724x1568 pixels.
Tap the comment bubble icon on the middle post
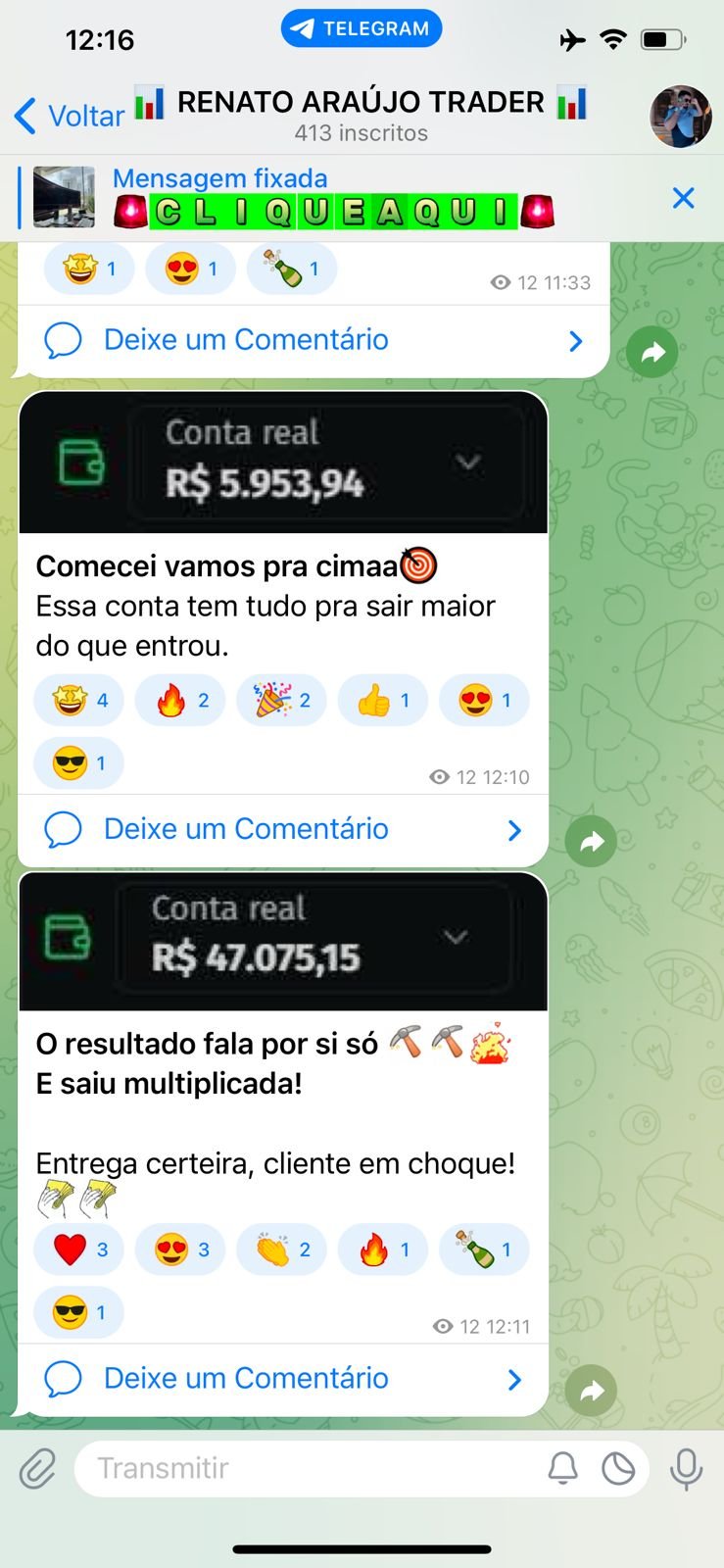tap(62, 829)
